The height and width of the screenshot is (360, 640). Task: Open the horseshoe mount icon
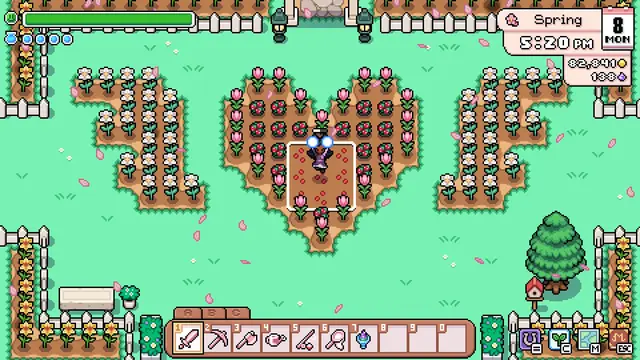pyautogui.click(x=531, y=340)
